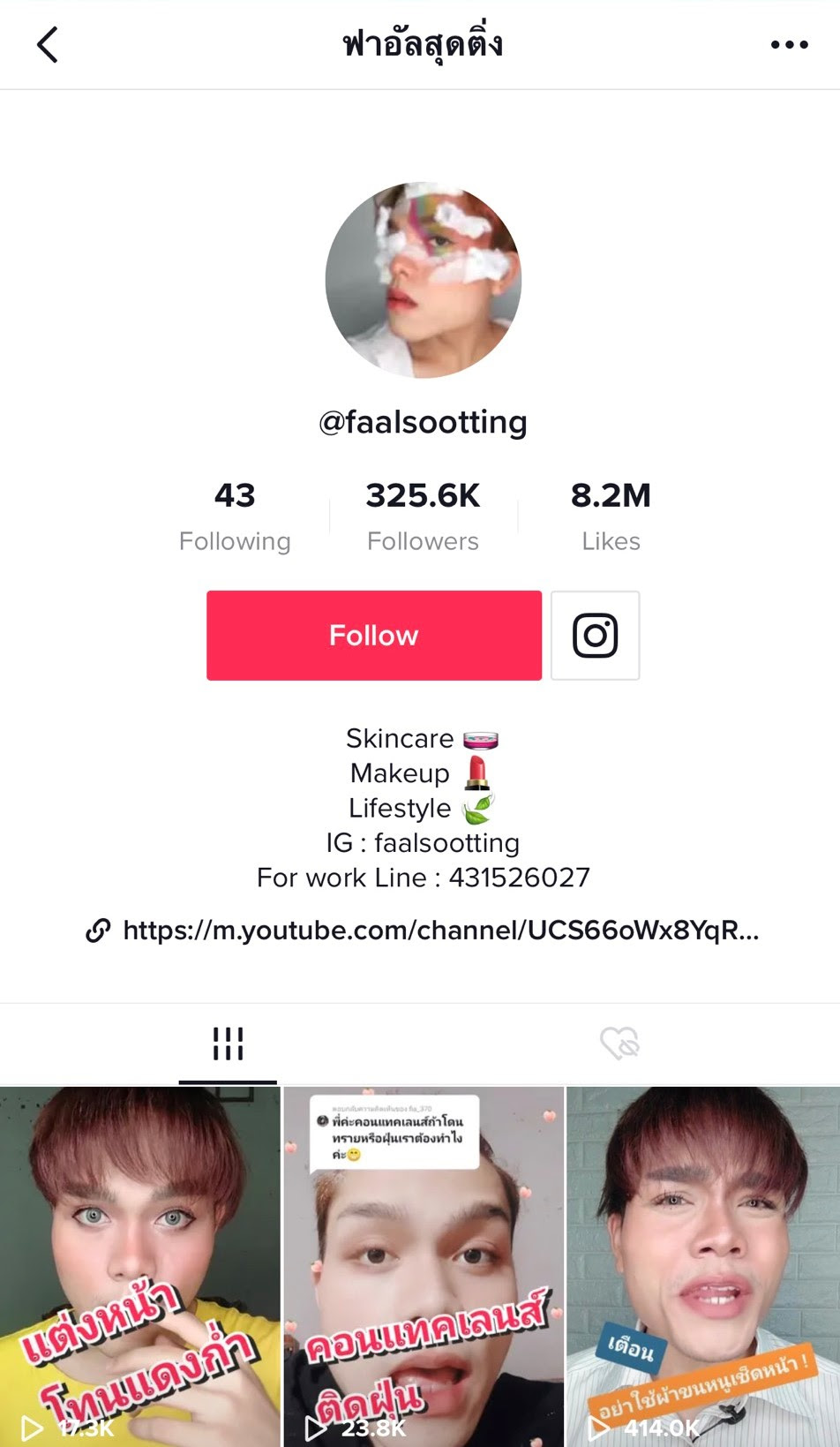Switch to the videos grid tab
This screenshot has width=840, height=1447.
click(x=228, y=1044)
